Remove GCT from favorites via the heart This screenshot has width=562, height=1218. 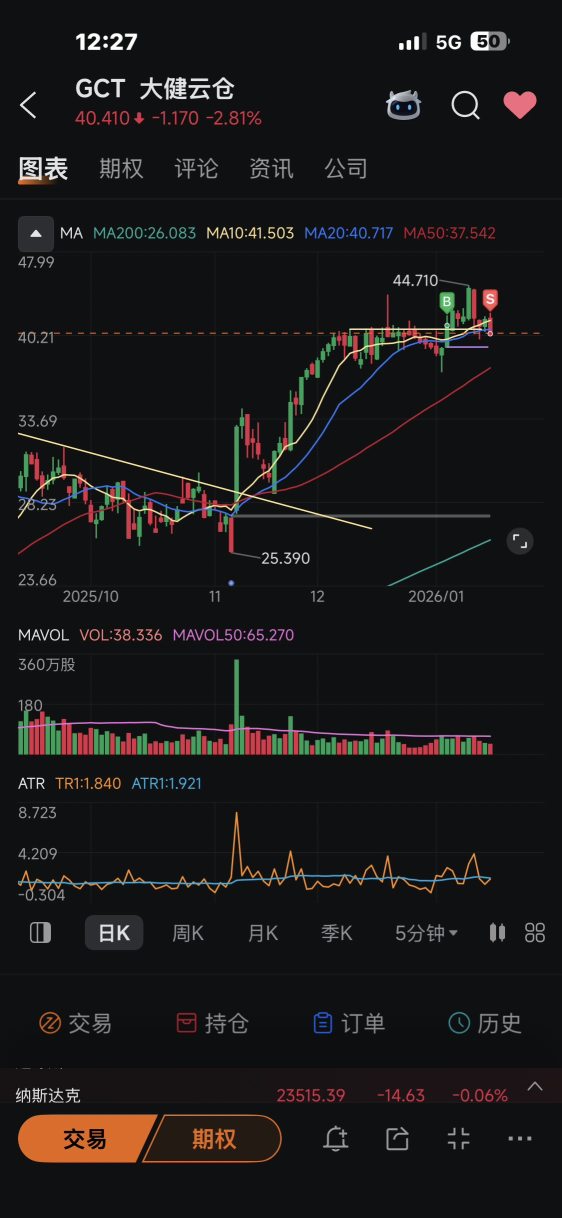(520, 105)
